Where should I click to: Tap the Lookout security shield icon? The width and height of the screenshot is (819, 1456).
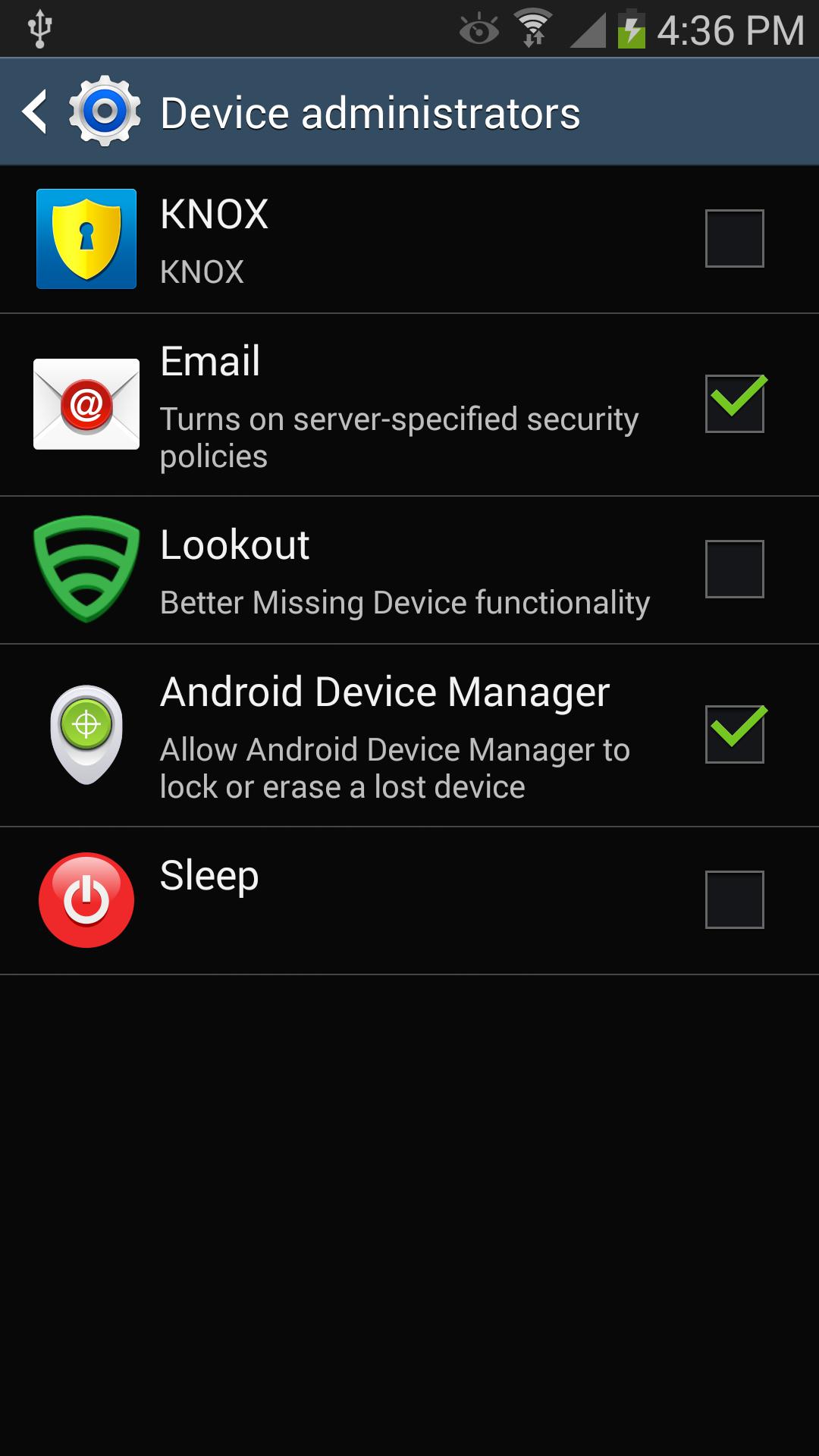(x=86, y=568)
